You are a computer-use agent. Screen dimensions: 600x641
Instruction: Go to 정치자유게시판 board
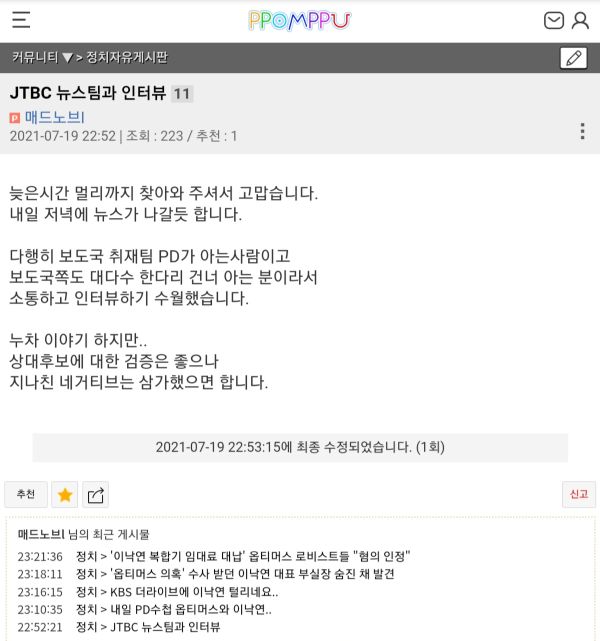click(x=127, y=57)
